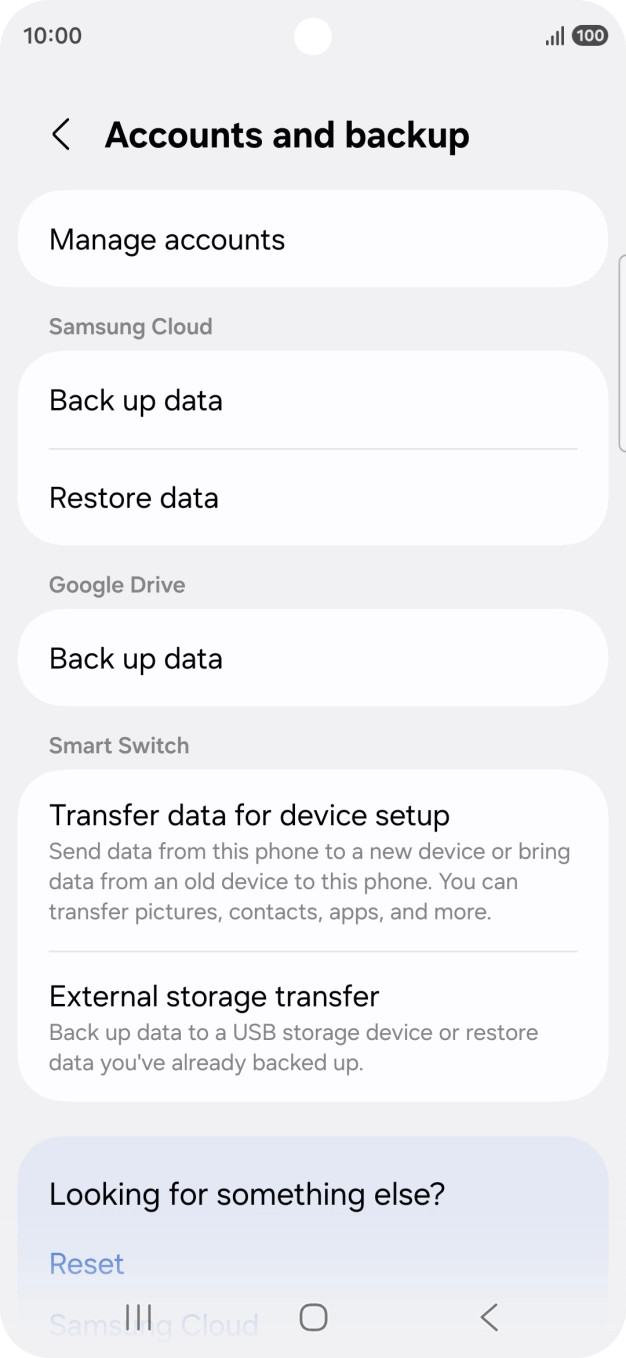
Task: Tap the system home button
Action: 313,1317
